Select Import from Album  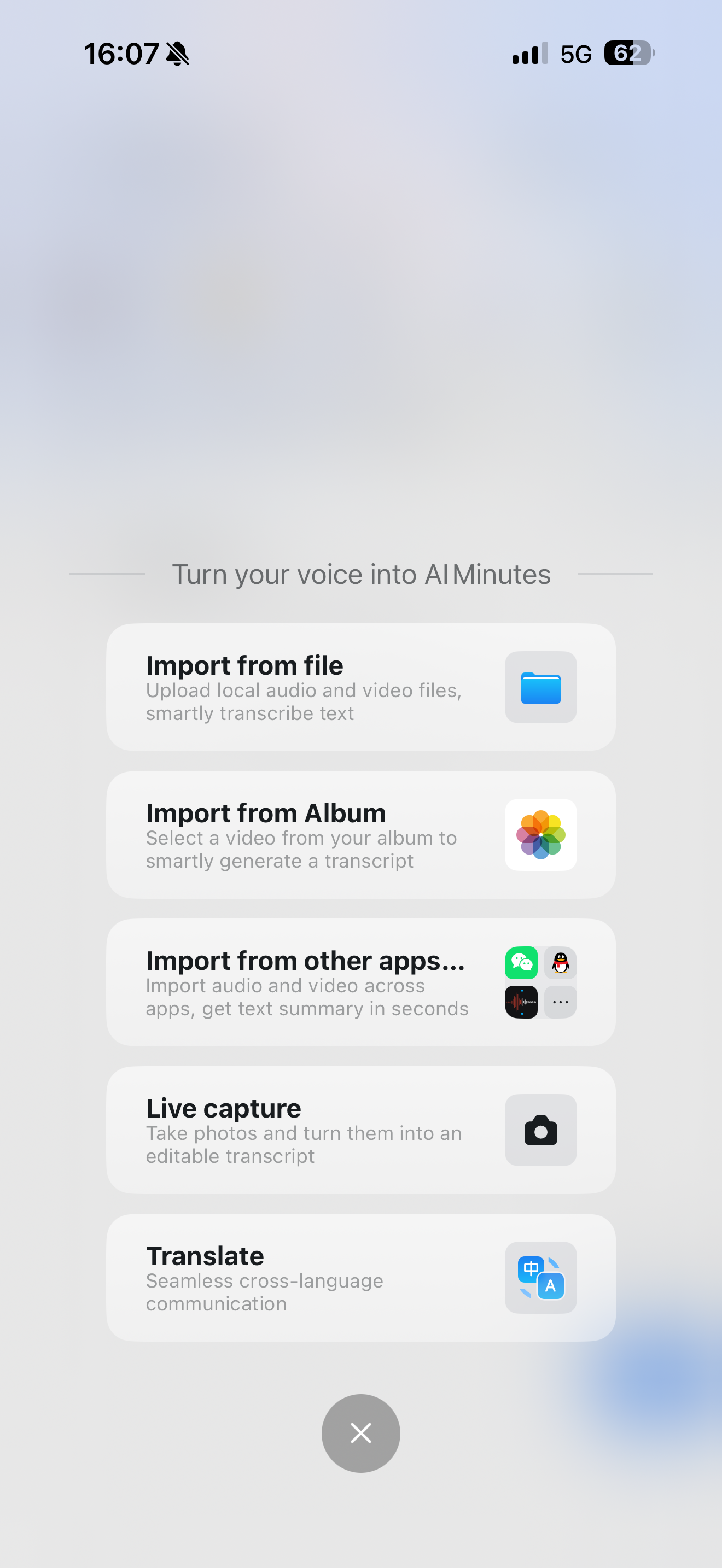pos(360,834)
